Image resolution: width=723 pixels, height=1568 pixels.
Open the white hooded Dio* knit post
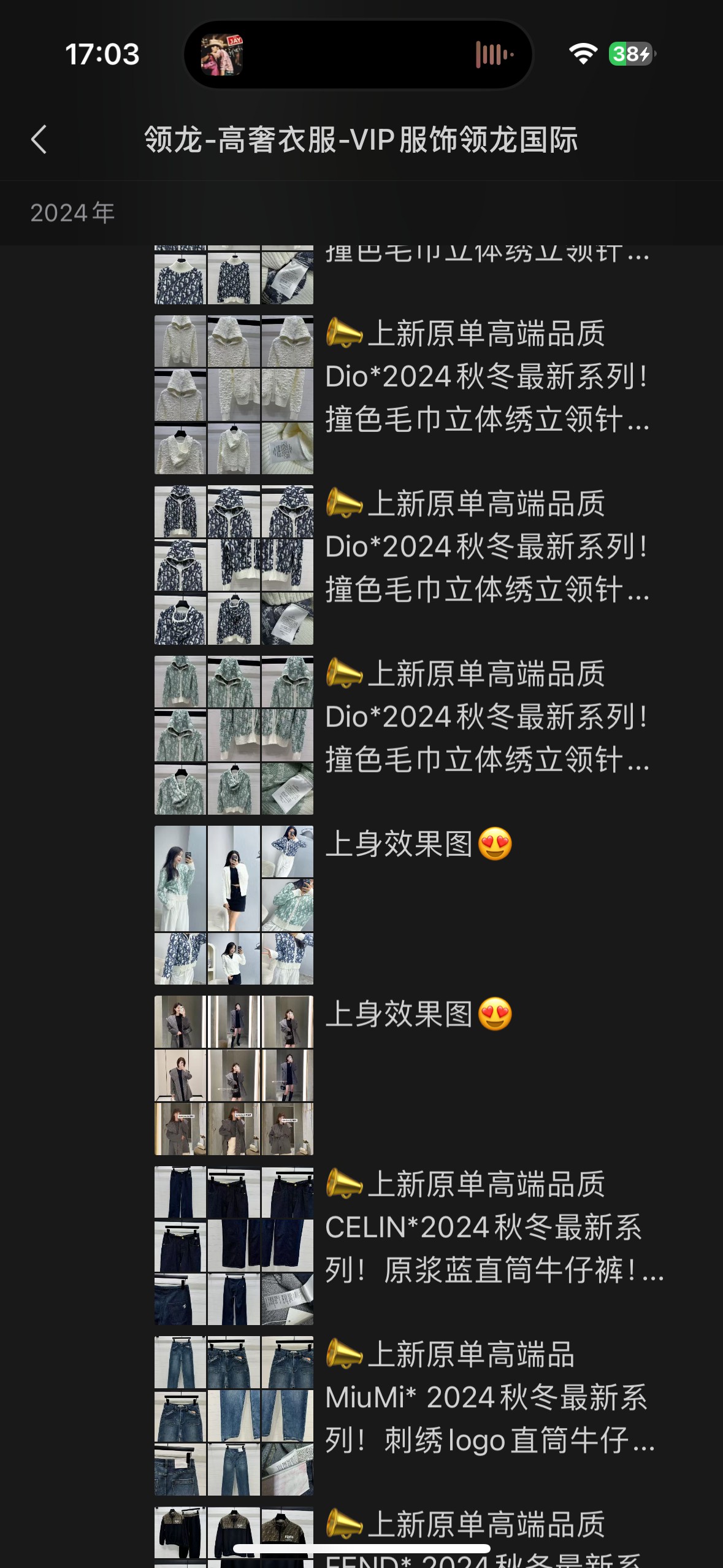tap(410, 395)
